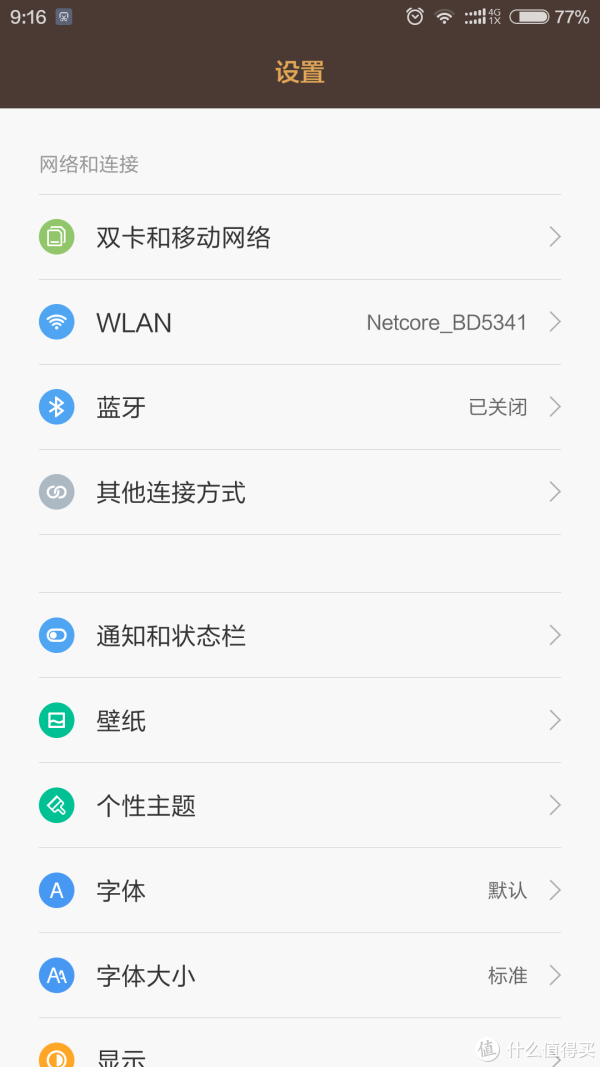Open WLAN settings

click(300, 322)
